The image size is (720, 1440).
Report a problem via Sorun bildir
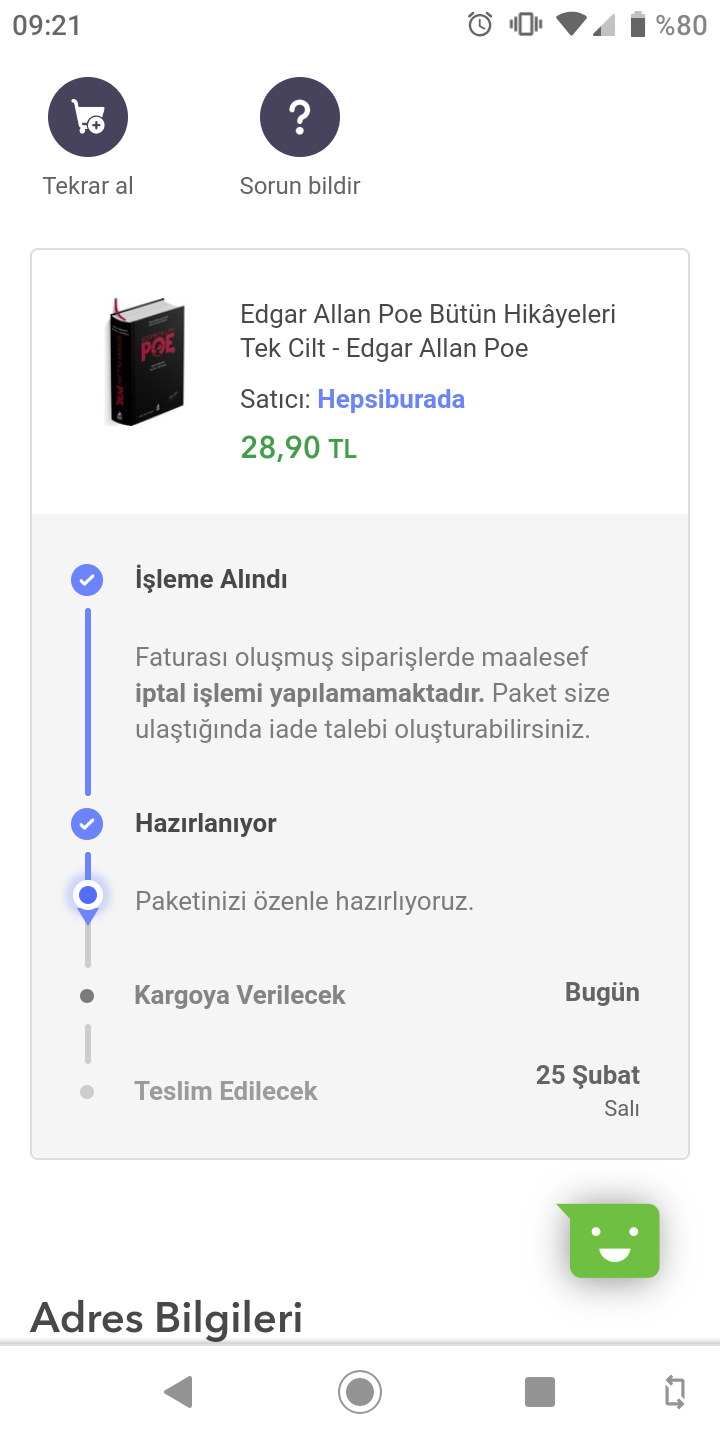click(x=300, y=118)
